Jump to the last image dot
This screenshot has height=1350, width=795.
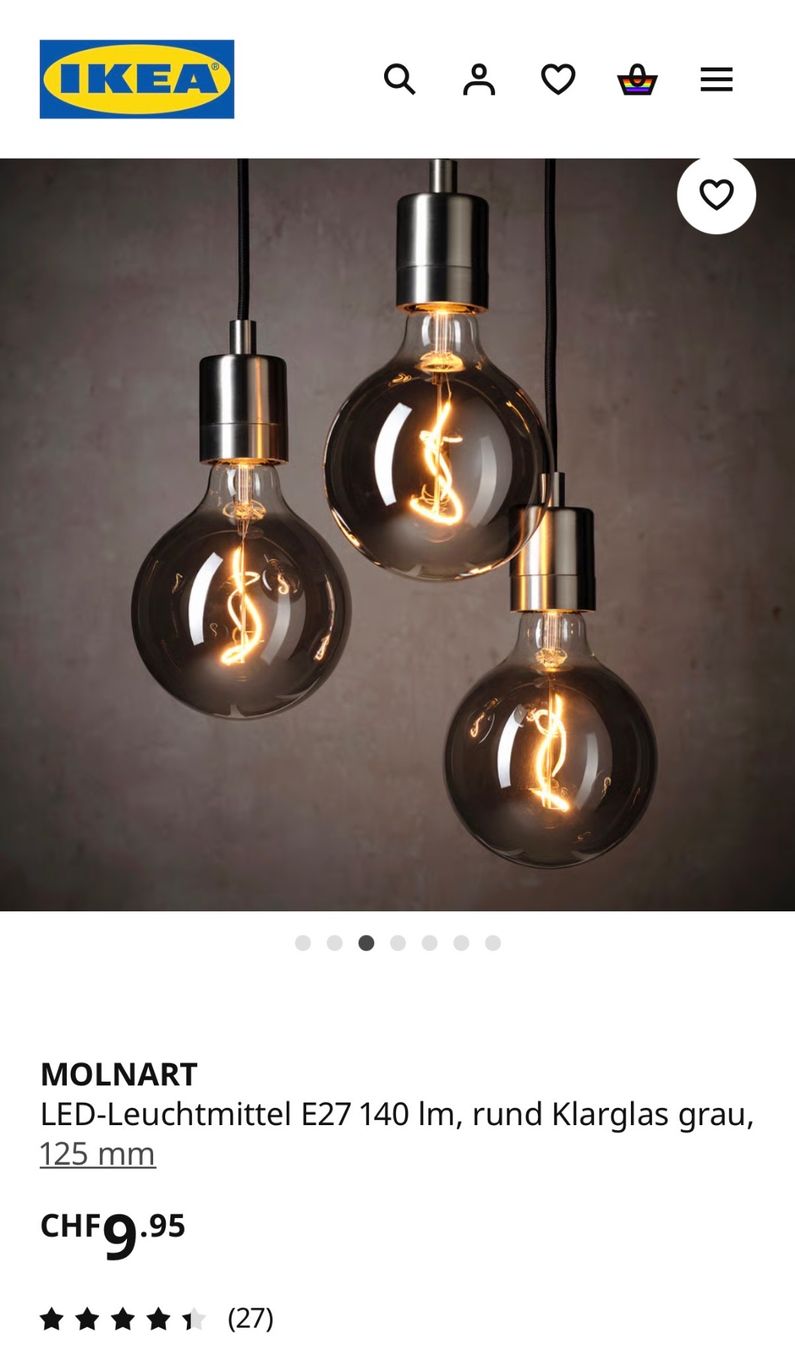[493, 943]
